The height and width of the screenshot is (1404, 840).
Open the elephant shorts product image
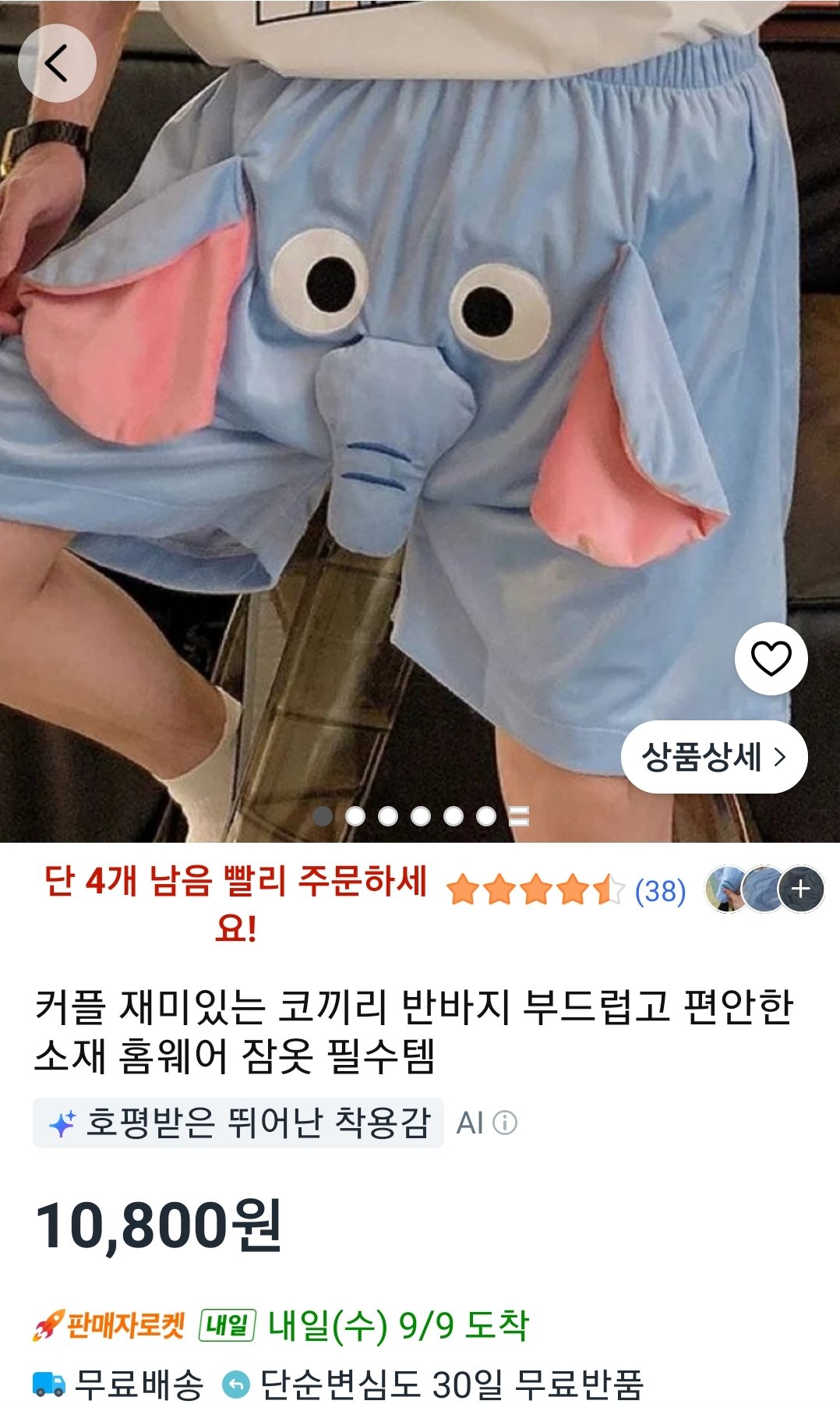(420, 421)
